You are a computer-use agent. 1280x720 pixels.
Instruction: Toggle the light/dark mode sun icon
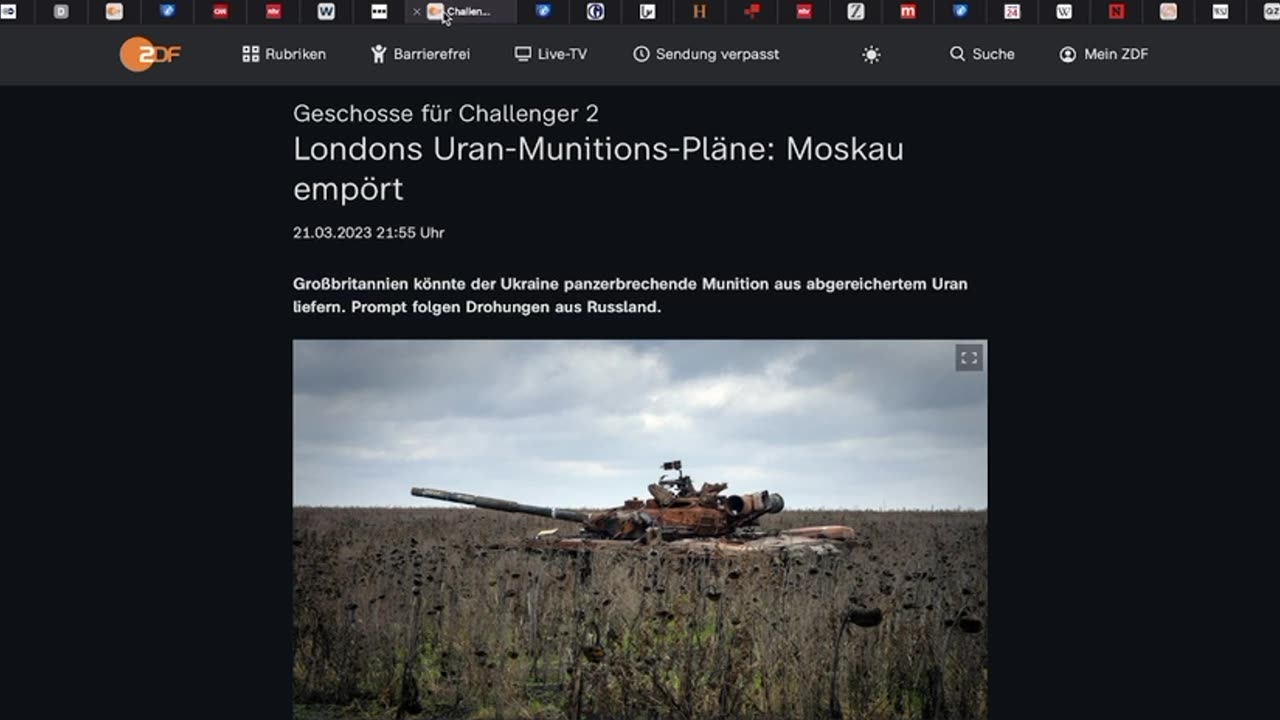point(871,55)
